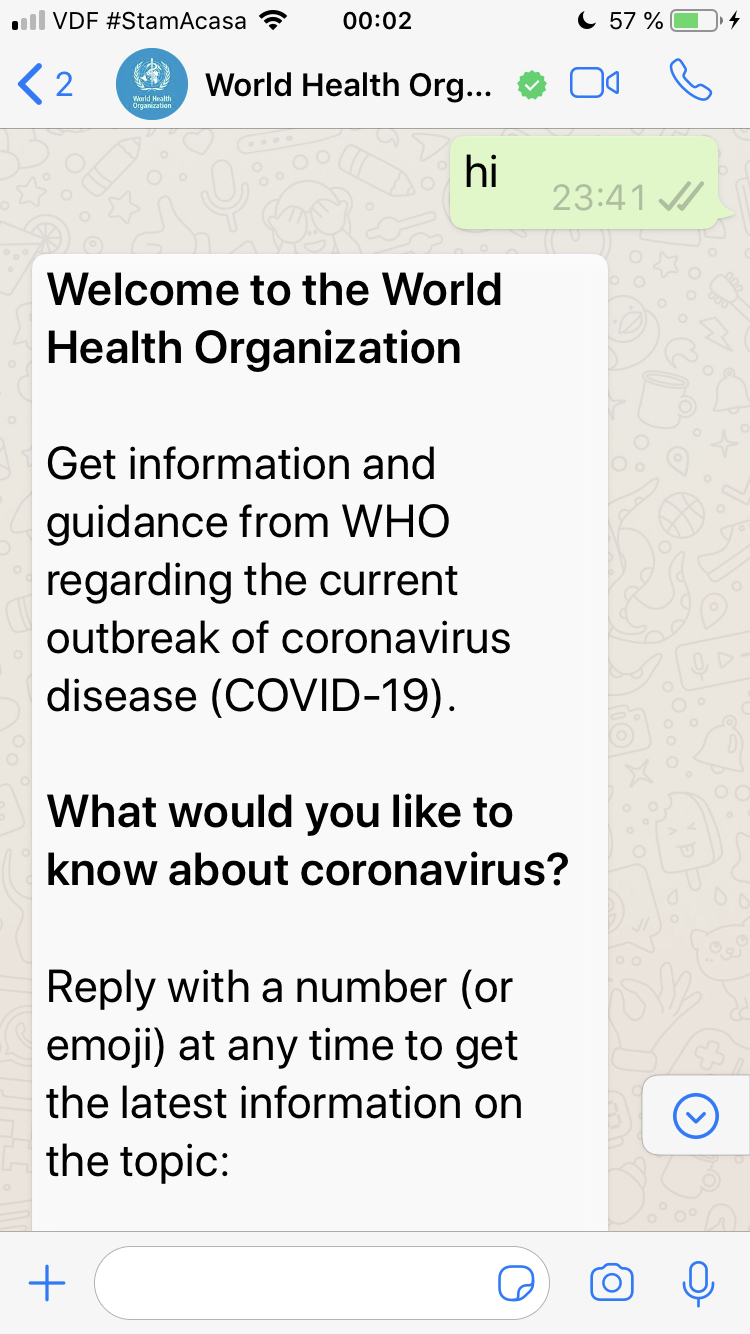Start a voice call with WHO
Image resolution: width=750 pixels, height=1334 pixels.
(690, 83)
